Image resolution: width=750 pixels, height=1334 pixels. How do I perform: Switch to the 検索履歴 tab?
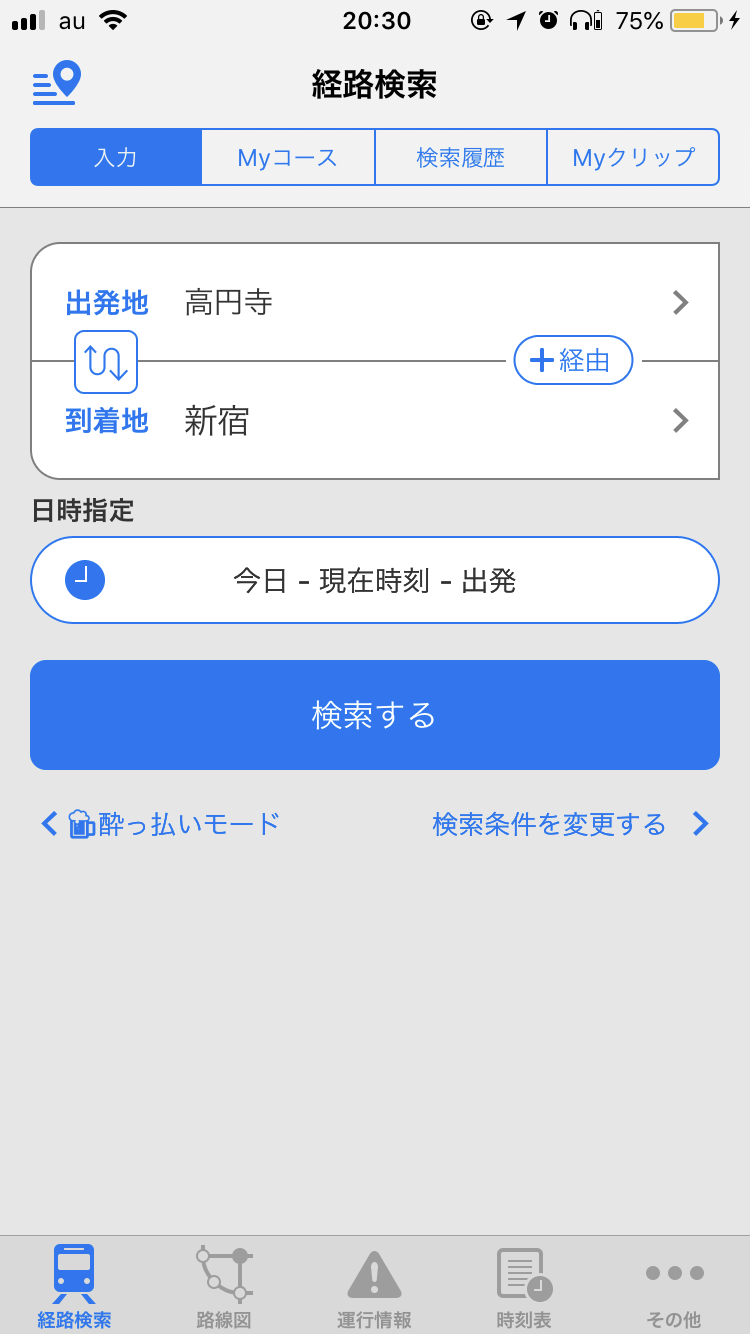tap(461, 157)
